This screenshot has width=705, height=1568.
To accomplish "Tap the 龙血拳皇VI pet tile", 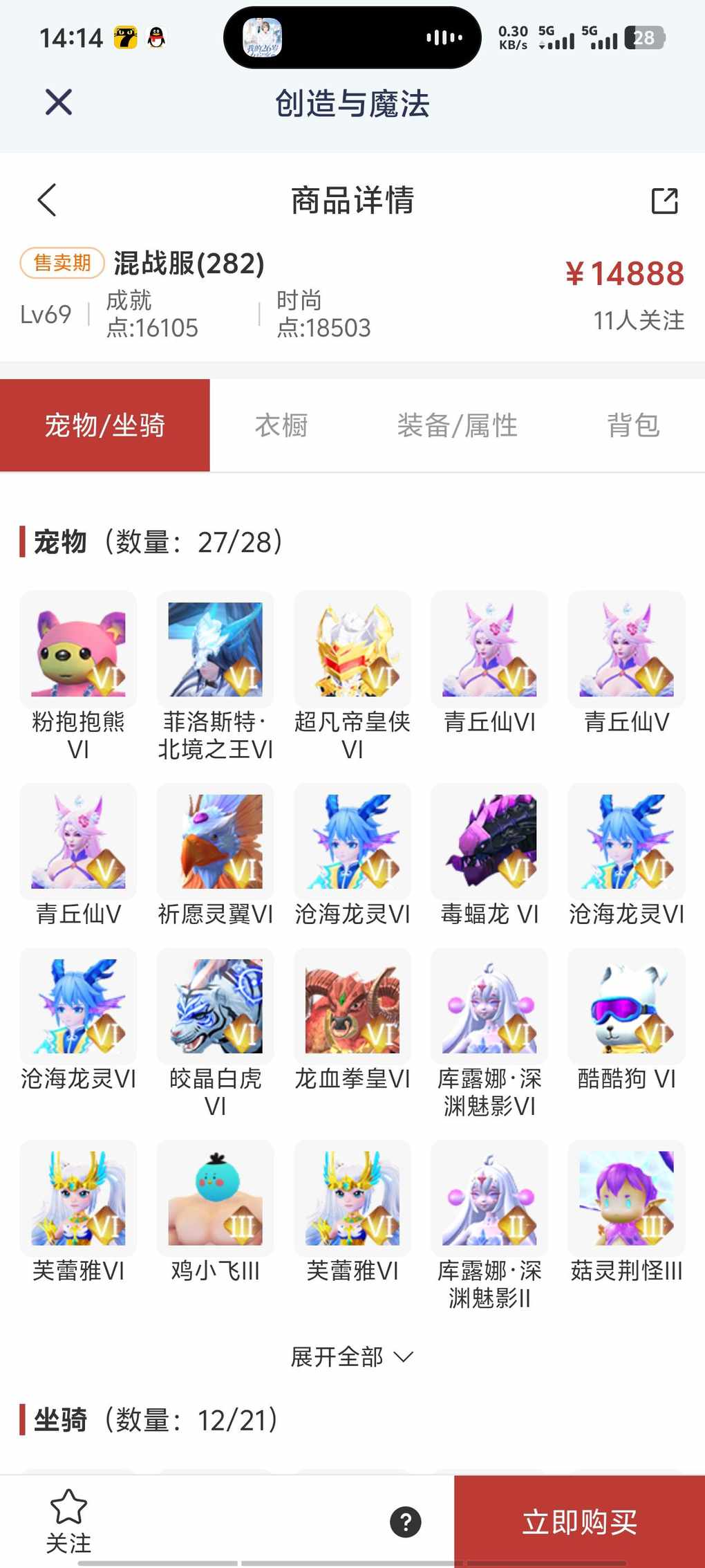I will (x=352, y=1006).
